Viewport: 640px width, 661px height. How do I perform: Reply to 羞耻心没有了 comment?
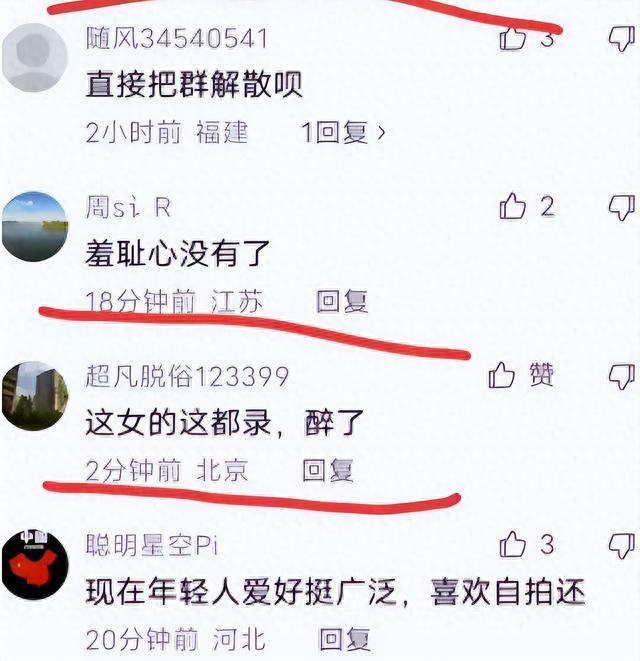pyautogui.click(x=342, y=301)
